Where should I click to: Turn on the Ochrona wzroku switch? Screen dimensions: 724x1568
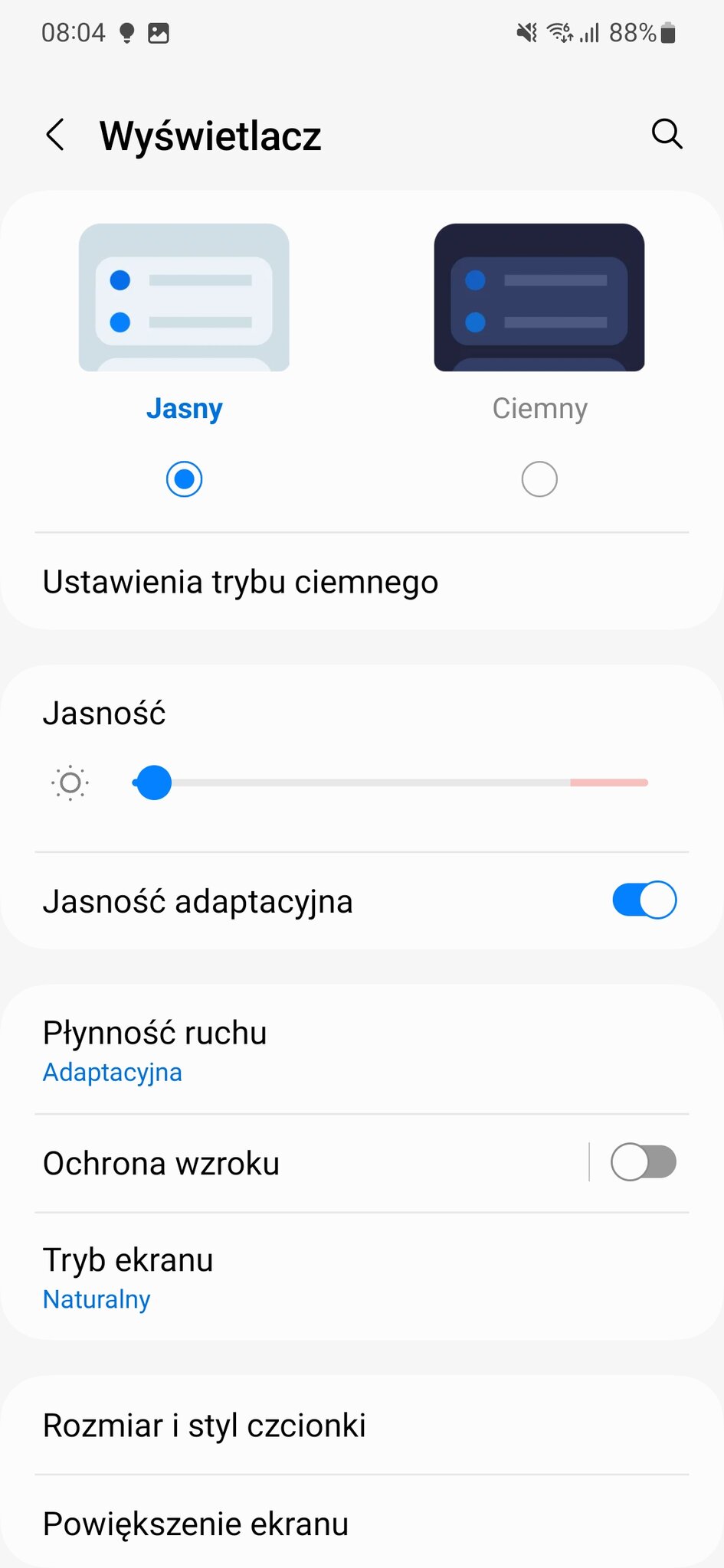coord(644,1162)
